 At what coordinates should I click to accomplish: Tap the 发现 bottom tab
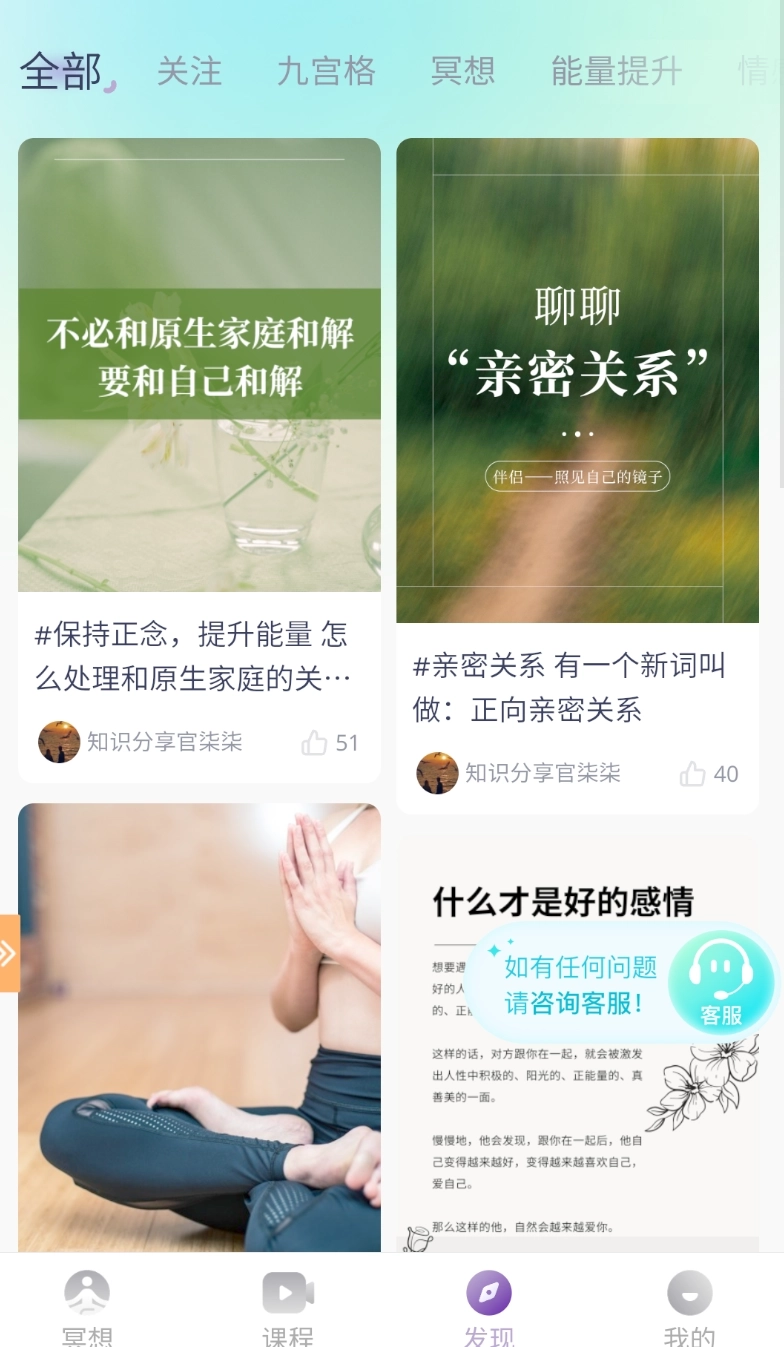tap(489, 1304)
